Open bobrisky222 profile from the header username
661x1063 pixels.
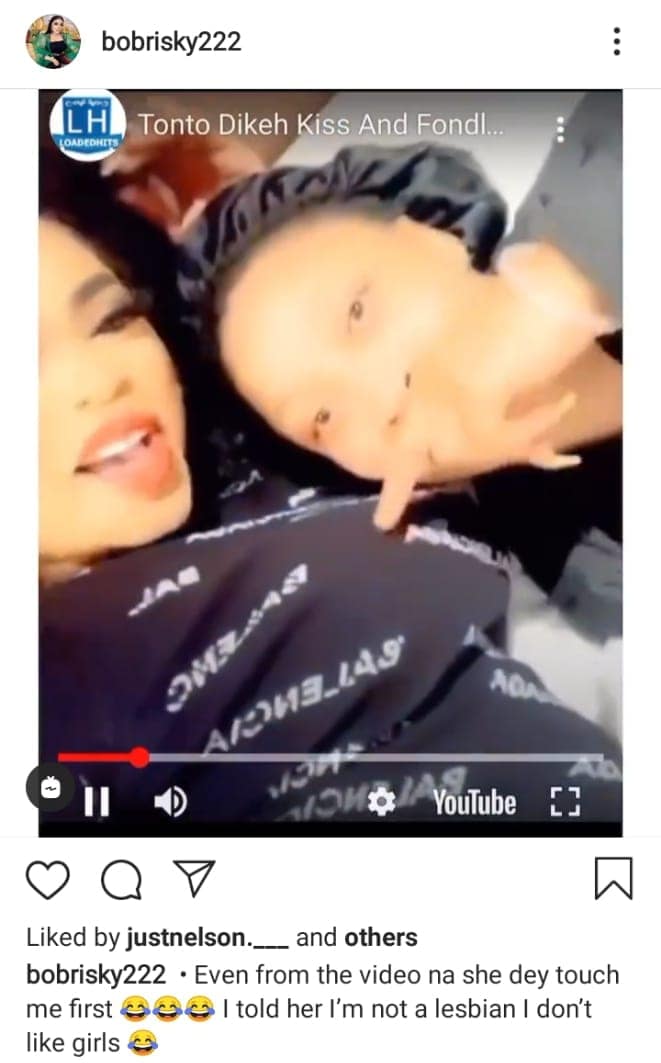coord(171,42)
